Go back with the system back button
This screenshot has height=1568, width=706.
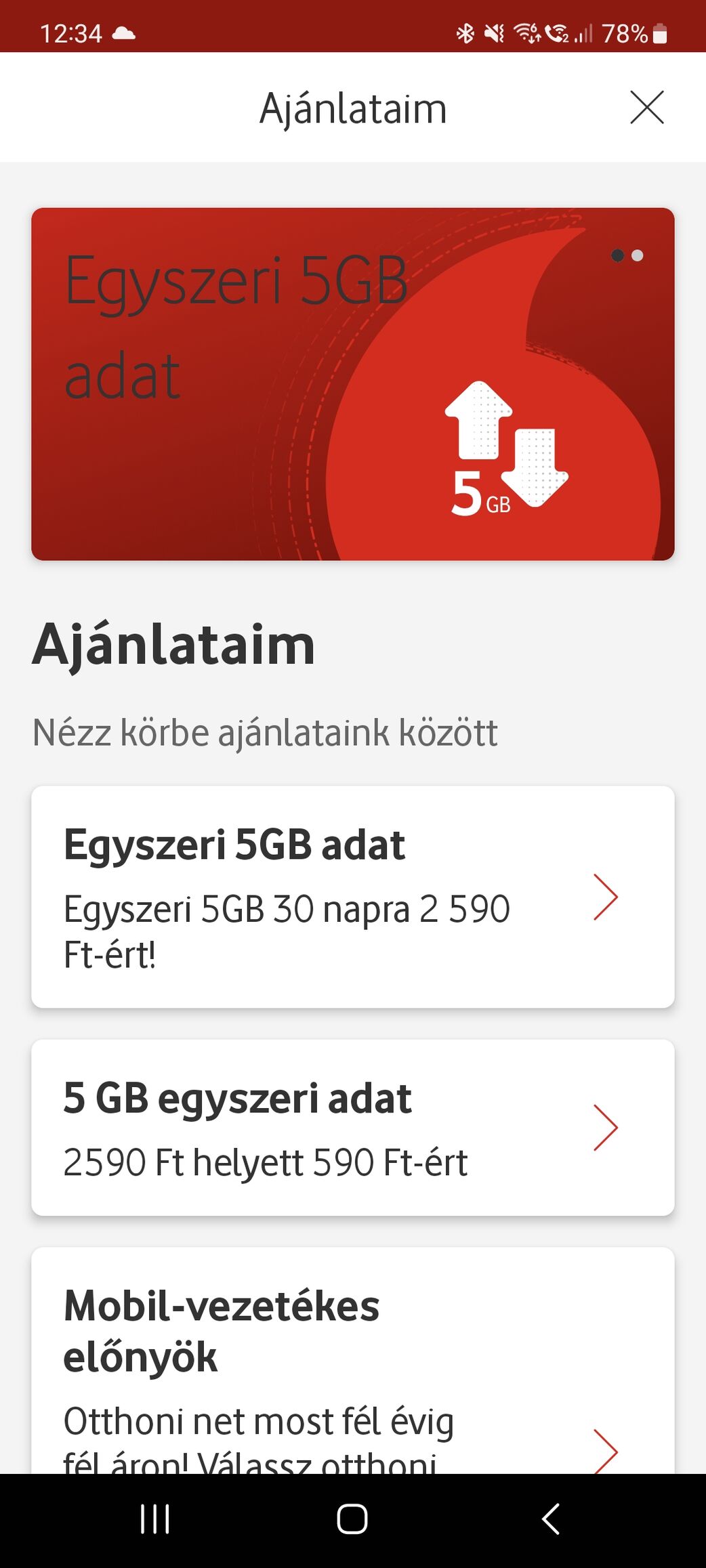[551, 1519]
